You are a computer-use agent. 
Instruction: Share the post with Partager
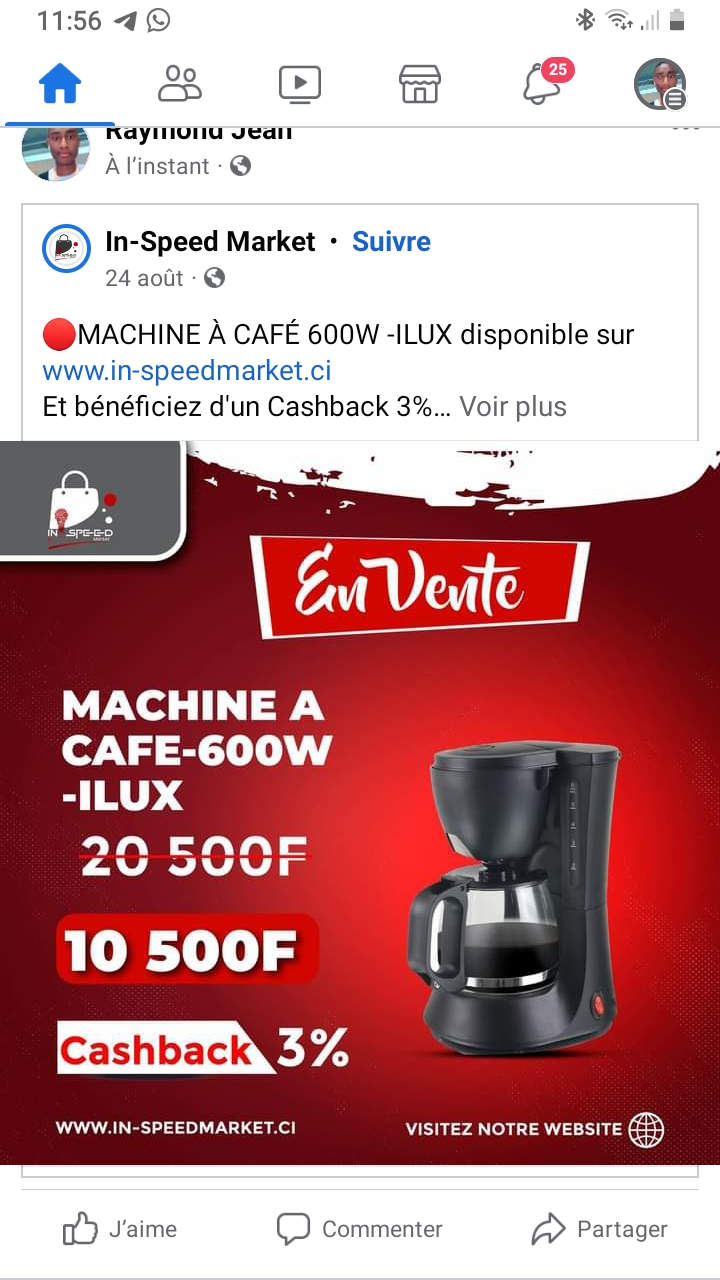point(599,1229)
